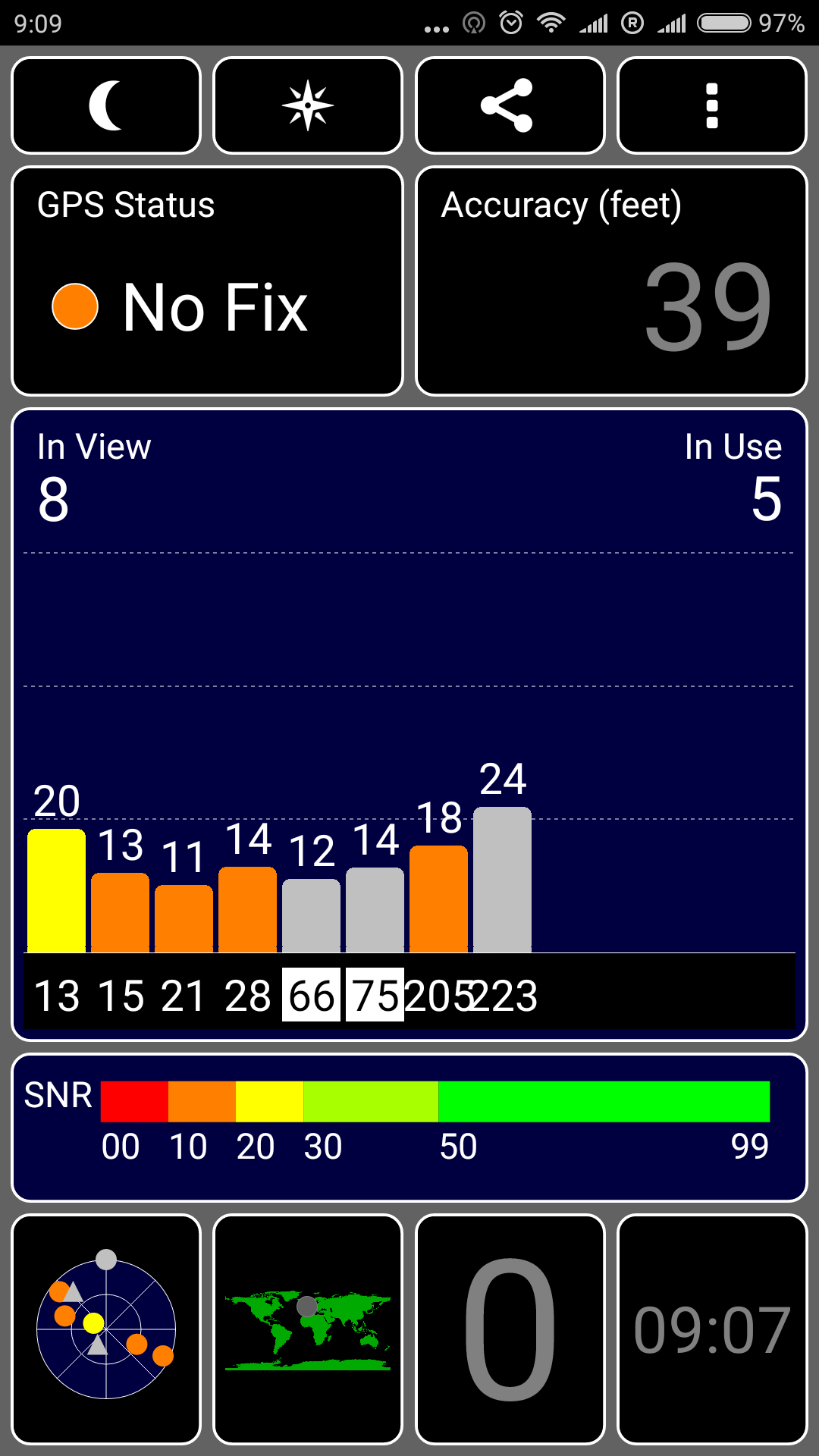Open the world map tile
The height and width of the screenshot is (1456, 819).
click(308, 1329)
